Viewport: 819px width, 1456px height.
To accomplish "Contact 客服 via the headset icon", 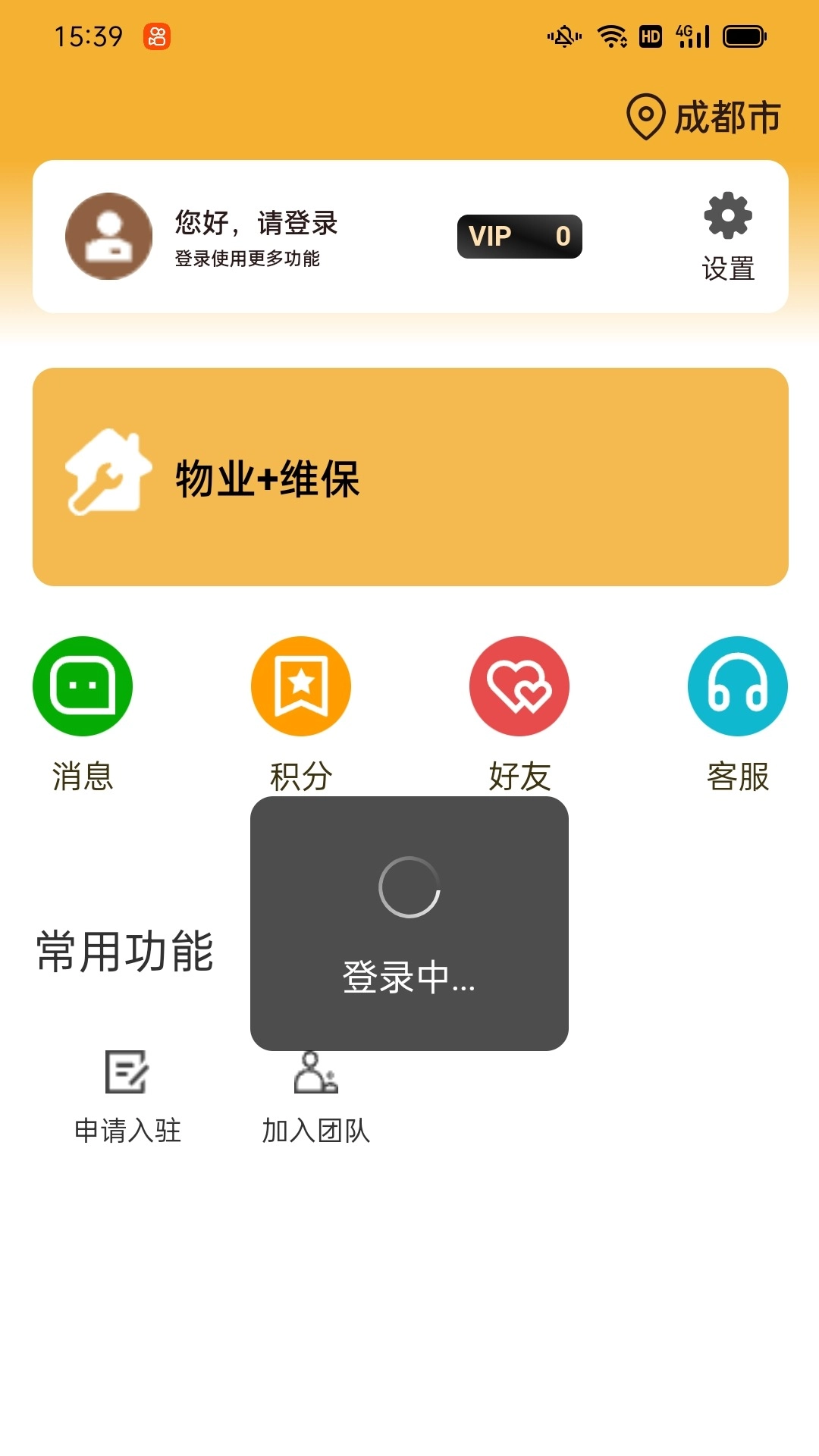I will 734,685.
